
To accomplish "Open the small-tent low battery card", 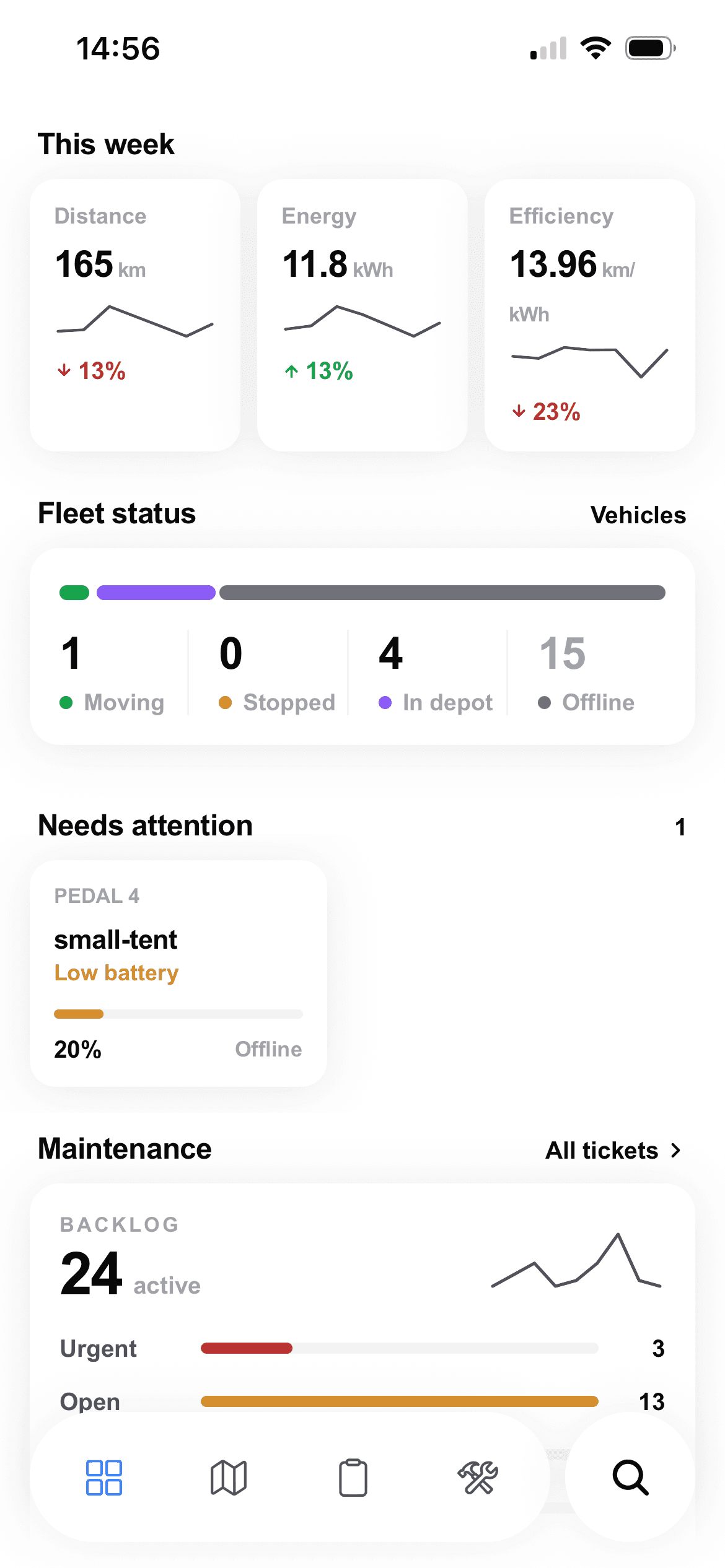I will coord(178,973).
